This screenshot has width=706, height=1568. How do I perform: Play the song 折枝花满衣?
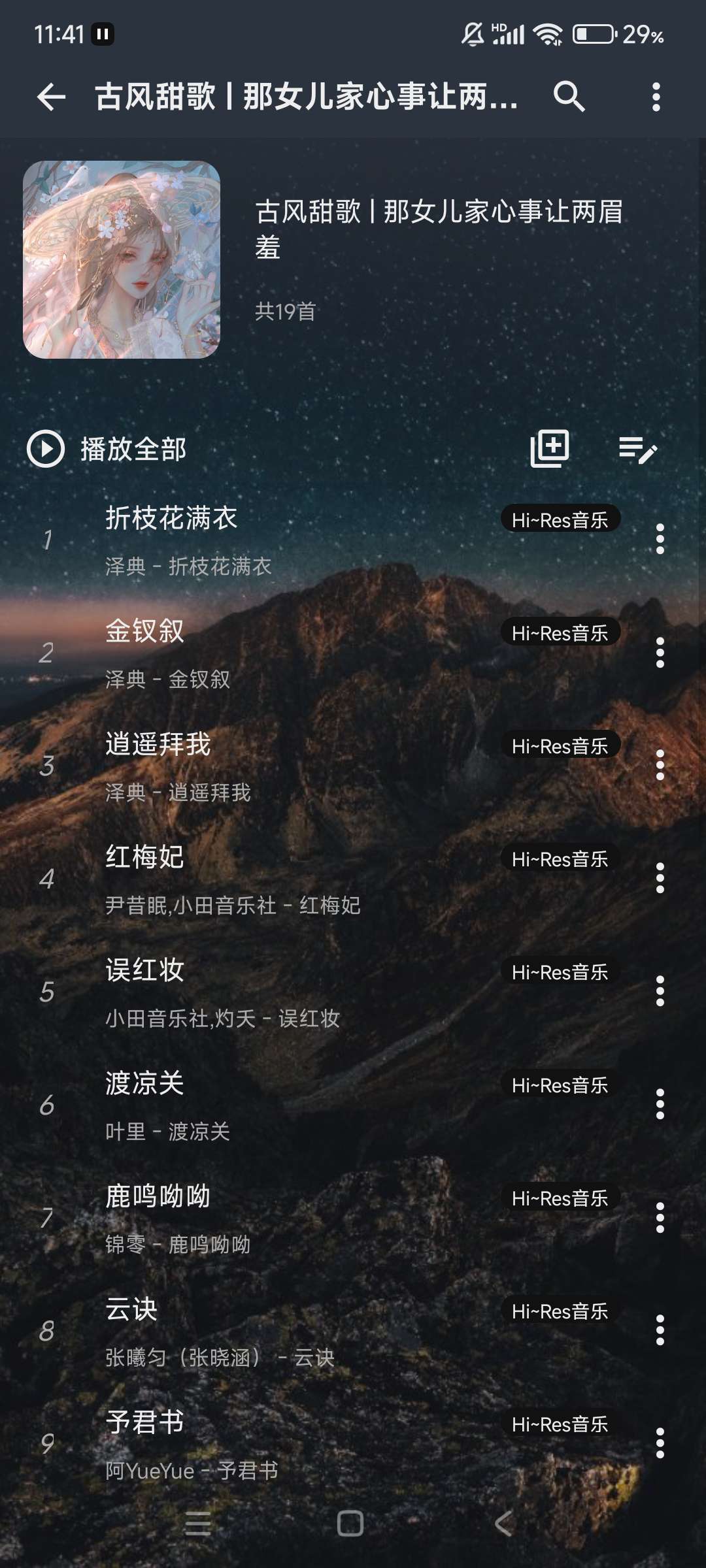(x=261, y=540)
